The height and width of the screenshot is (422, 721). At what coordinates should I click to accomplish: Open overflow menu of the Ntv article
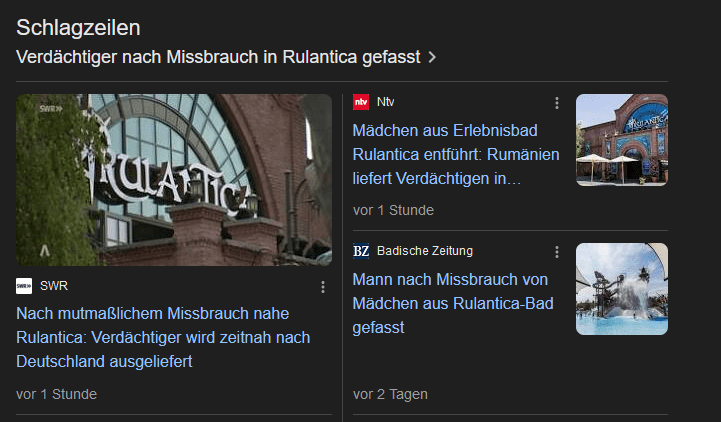point(557,103)
